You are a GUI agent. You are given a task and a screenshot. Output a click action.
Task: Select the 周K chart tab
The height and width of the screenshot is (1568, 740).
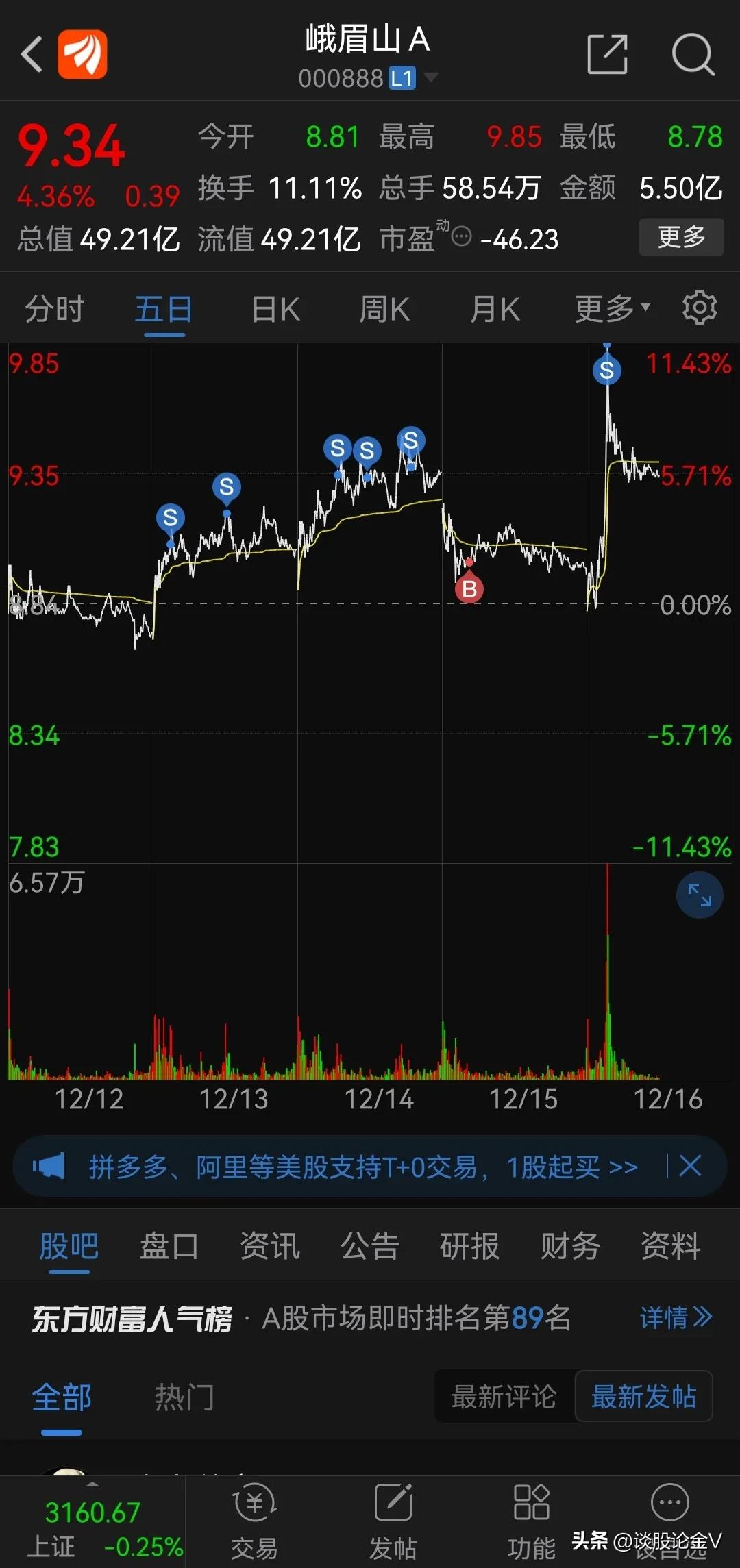tap(384, 309)
